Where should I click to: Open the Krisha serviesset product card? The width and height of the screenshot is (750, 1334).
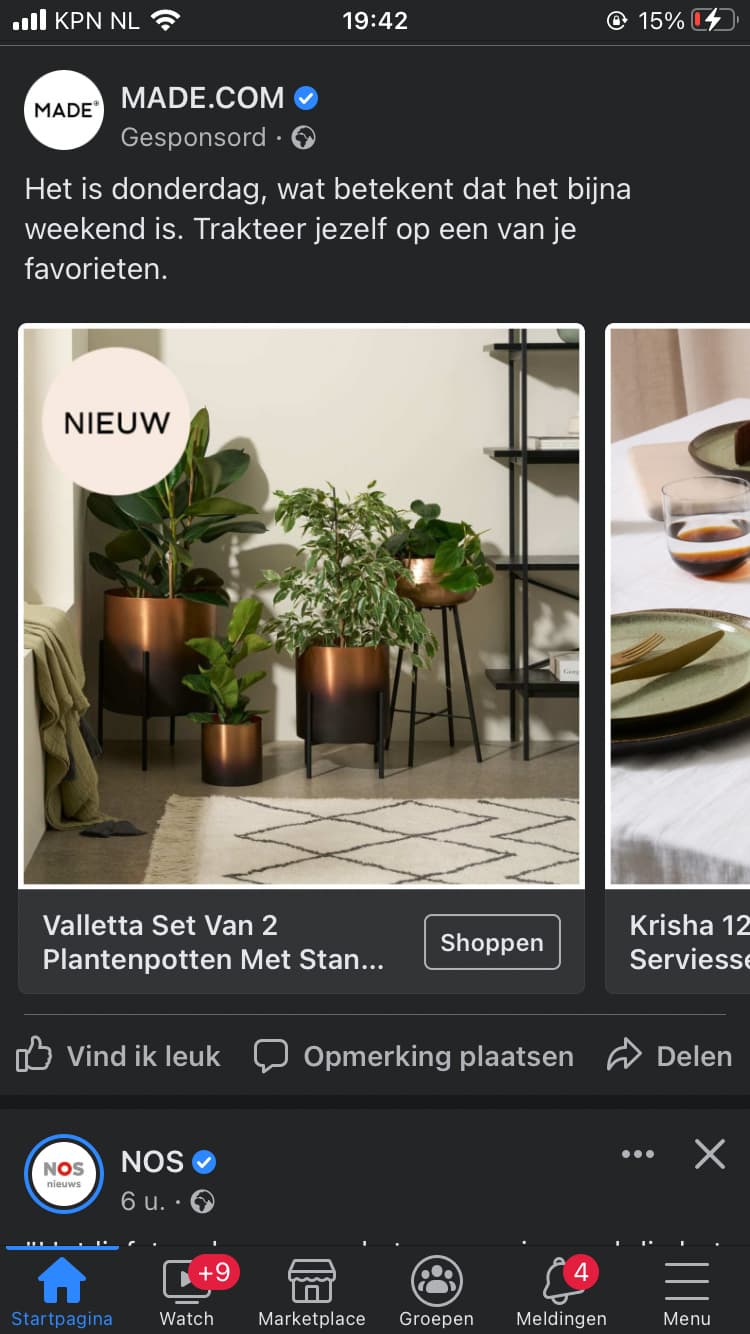click(x=679, y=658)
